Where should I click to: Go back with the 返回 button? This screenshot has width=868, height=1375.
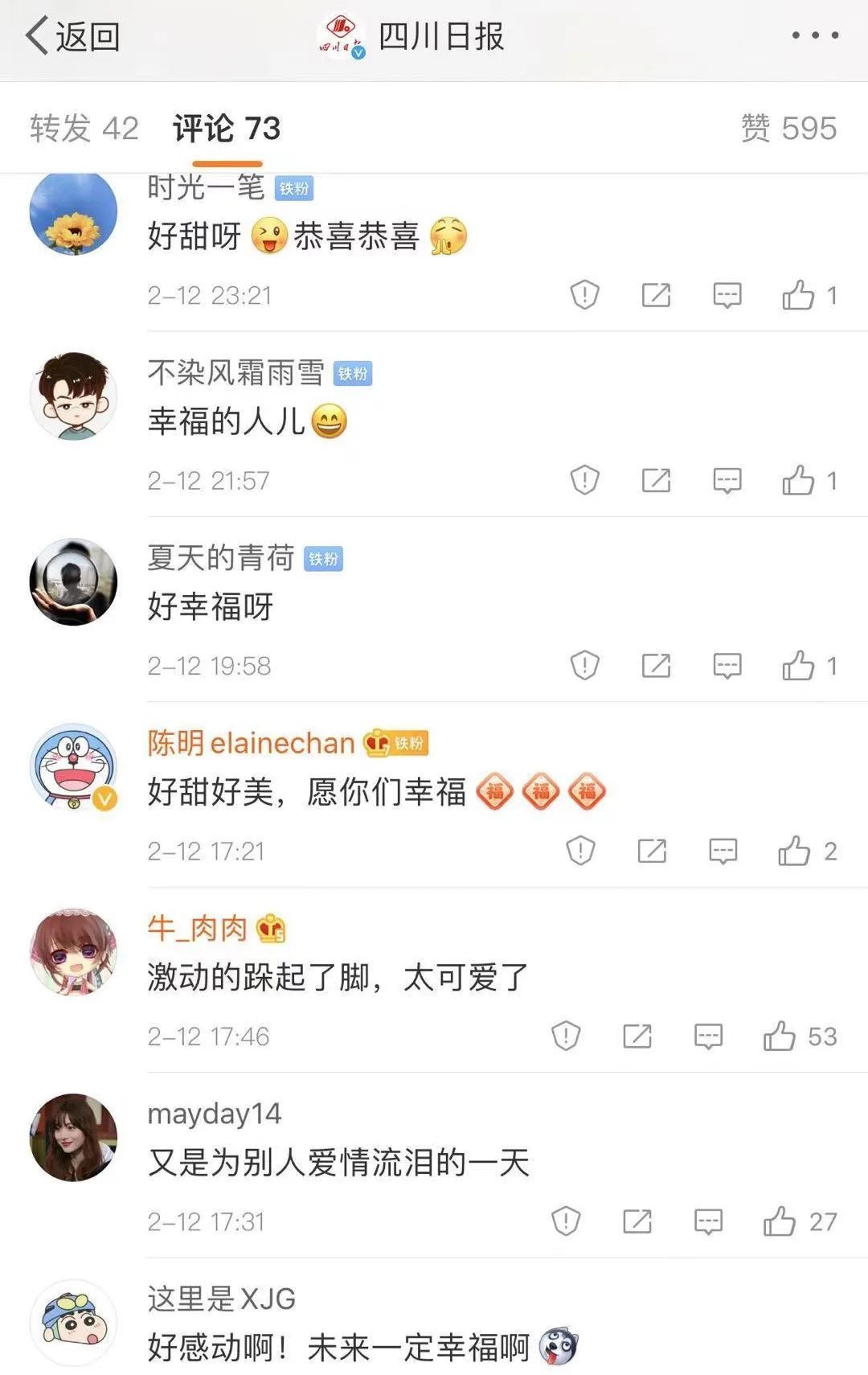pyautogui.click(x=72, y=37)
